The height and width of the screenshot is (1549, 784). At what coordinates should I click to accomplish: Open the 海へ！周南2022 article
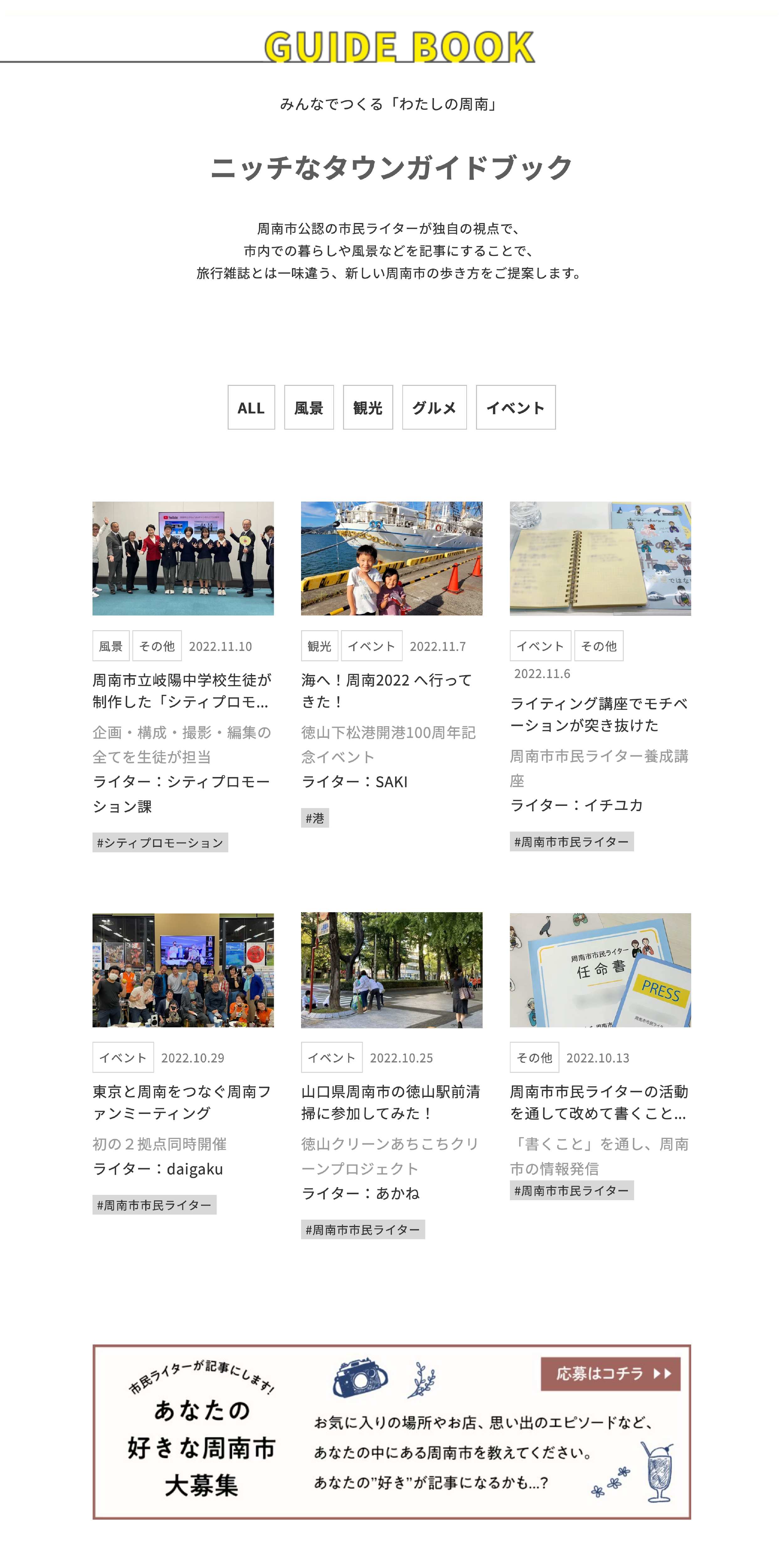pos(391,690)
